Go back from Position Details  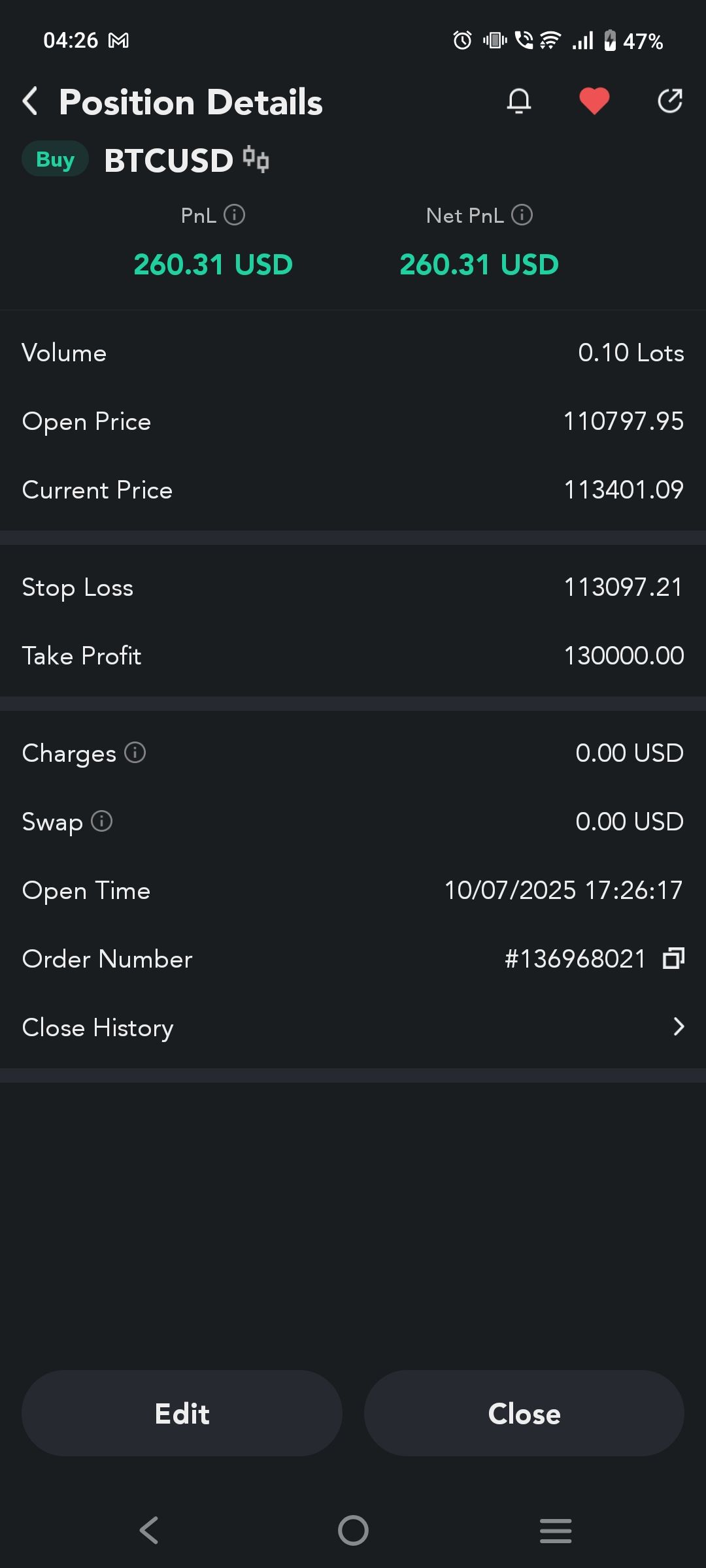[x=30, y=102]
